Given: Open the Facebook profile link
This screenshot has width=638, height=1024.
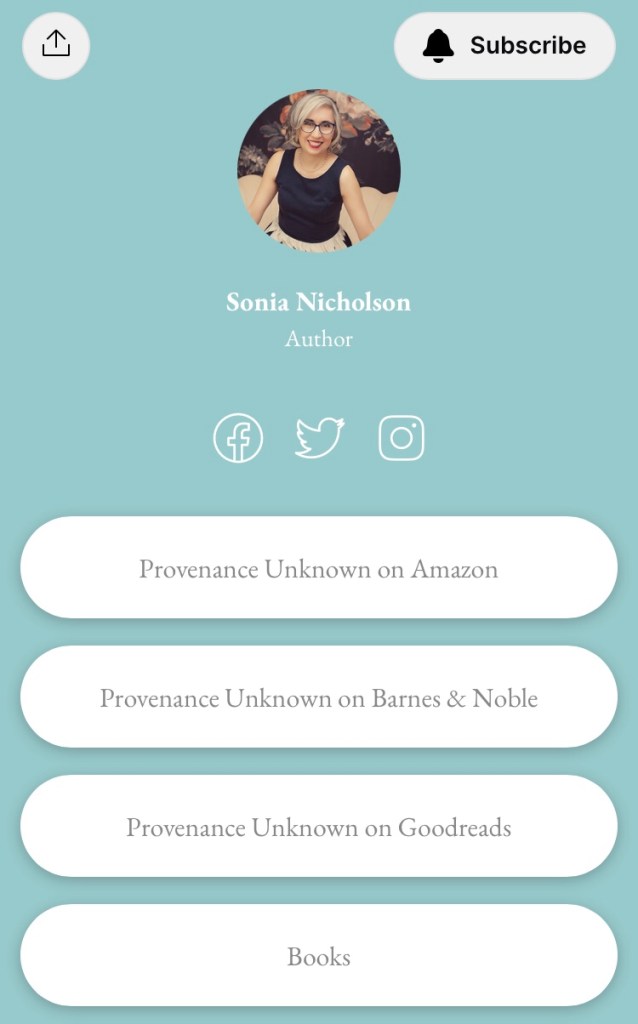Looking at the screenshot, I should coord(238,438).
